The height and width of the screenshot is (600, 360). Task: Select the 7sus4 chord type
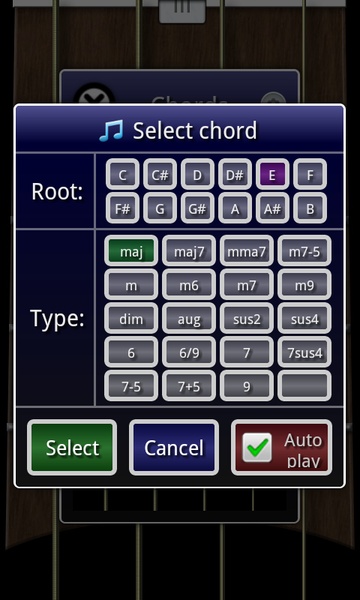[305, 352]
